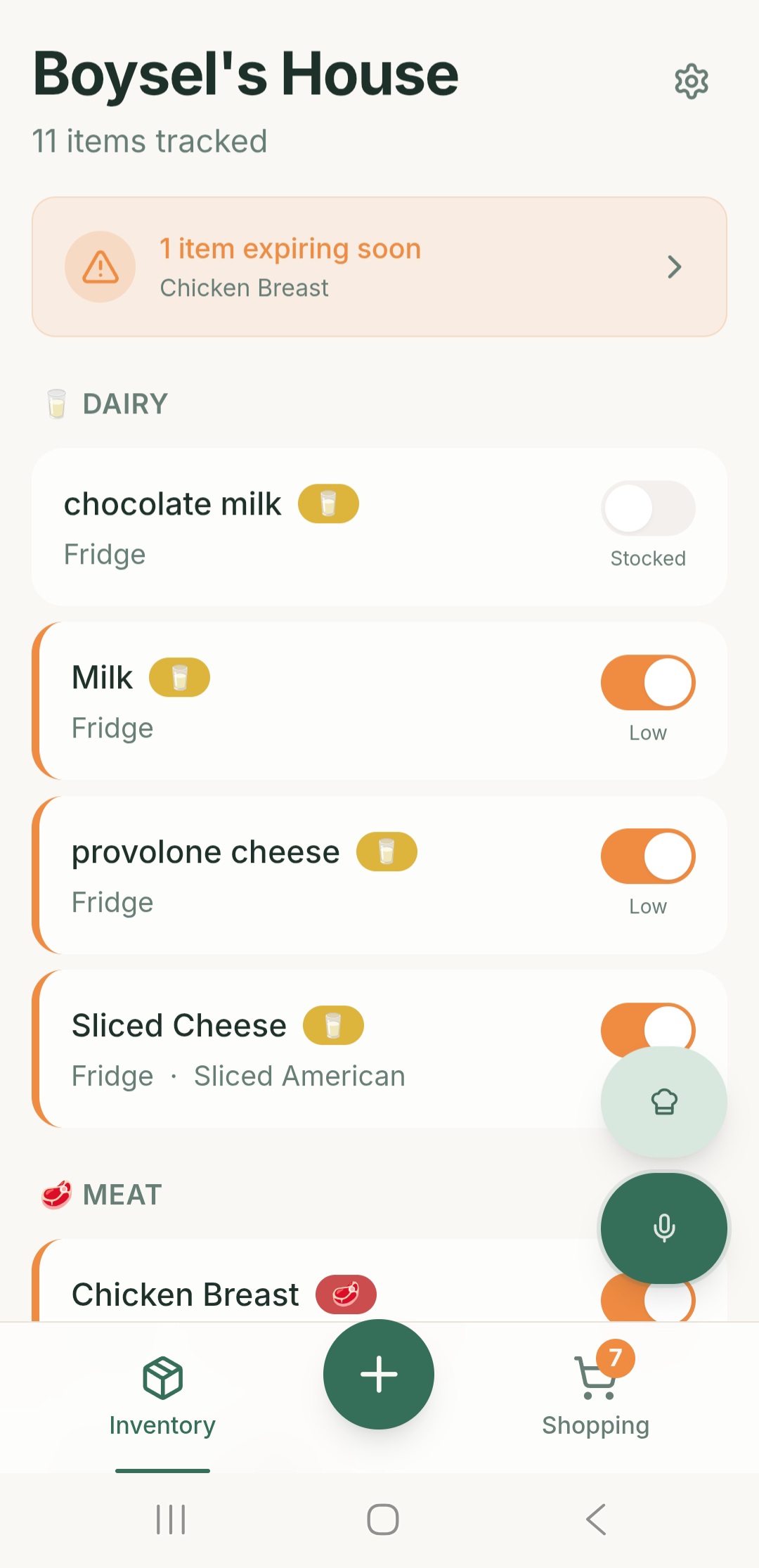Tap the green plus add item button
Screen dimensions: 759x1568
pyautogui.click(x=379, y=1375)
